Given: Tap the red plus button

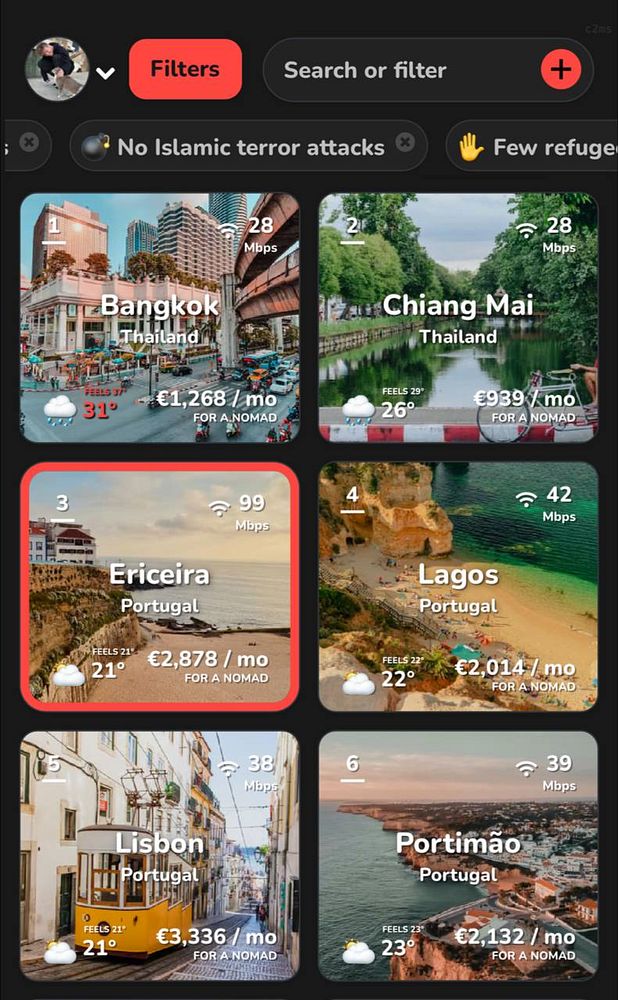Looking at the screenshot, I should click(x=561, y=70).
